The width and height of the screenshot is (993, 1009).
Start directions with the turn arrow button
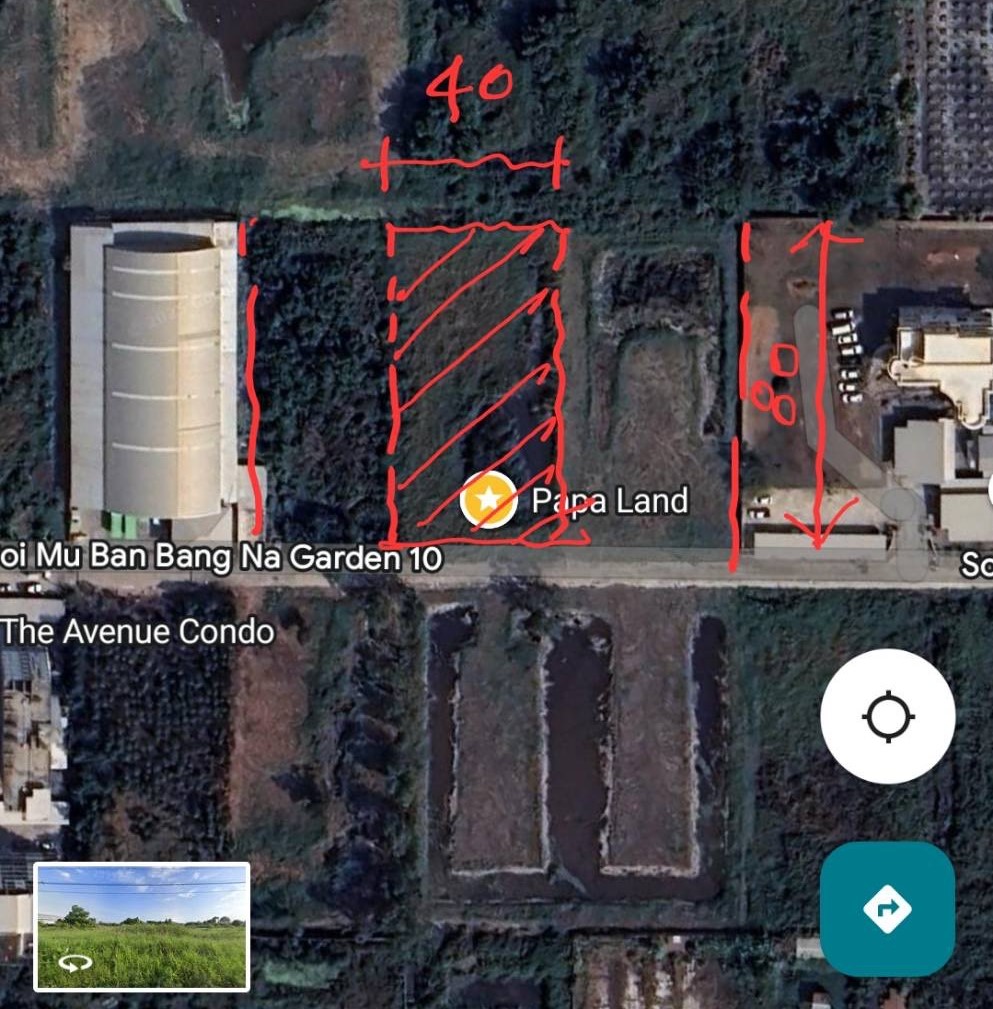pos(887,908)
